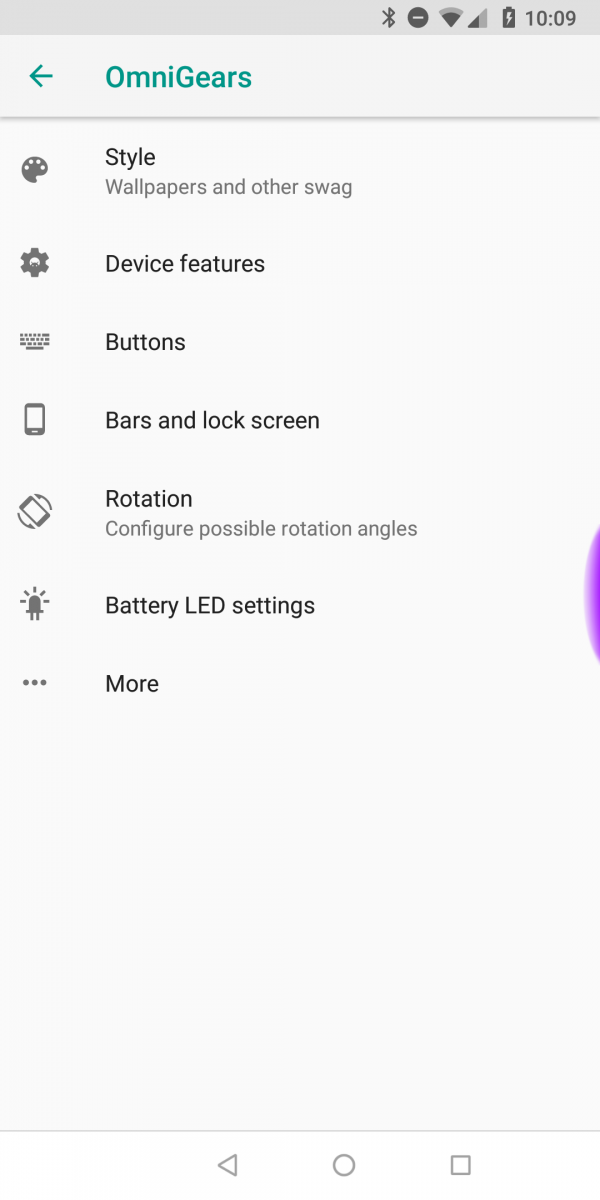Open the Buttons settings
The height and width of the screenshot is (1200, 600).
[300, 342]
